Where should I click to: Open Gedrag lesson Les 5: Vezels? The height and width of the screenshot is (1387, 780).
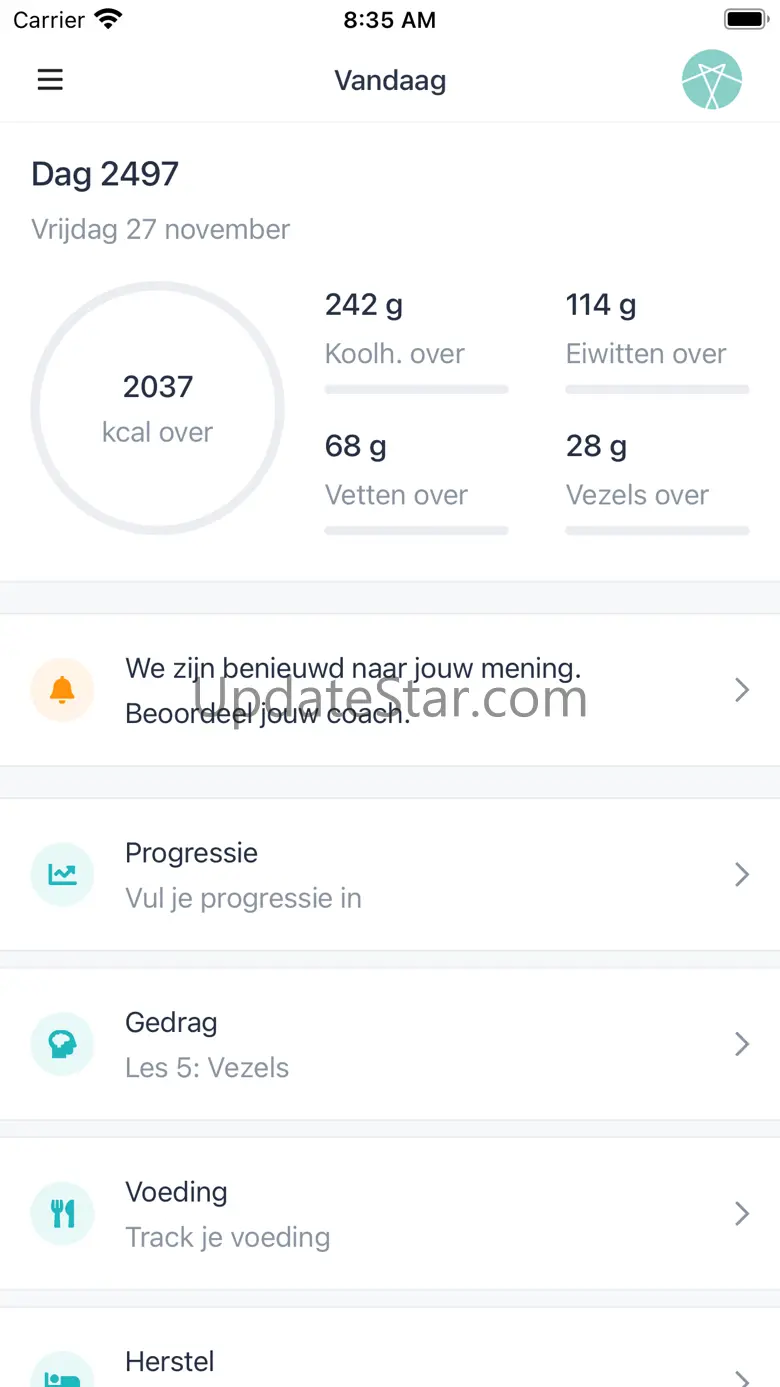click(390, 1044)
